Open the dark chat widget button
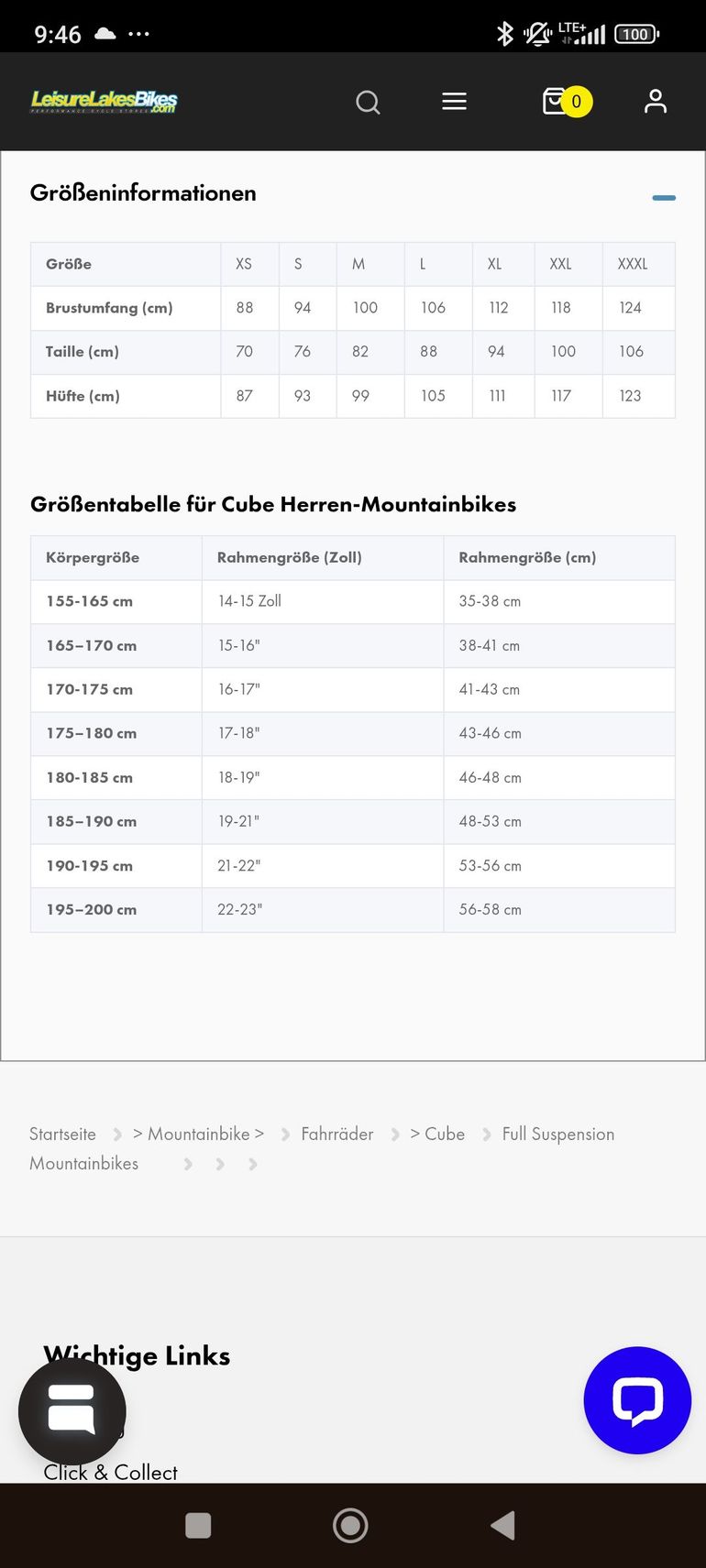Viewport: 706px width, 1568px height. click(72, 1411)
